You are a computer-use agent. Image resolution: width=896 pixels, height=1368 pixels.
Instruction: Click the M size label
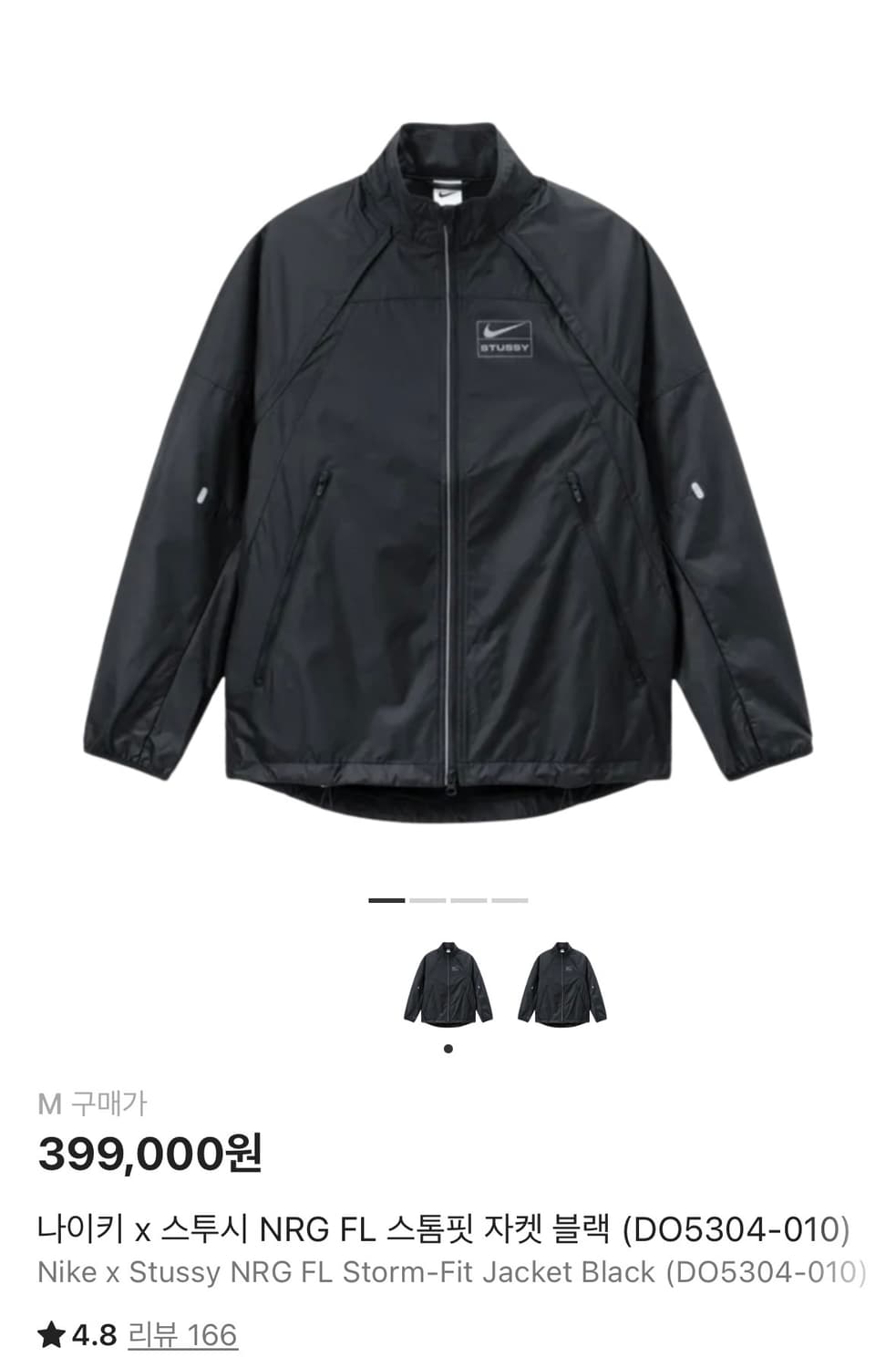coord(51,1103)
